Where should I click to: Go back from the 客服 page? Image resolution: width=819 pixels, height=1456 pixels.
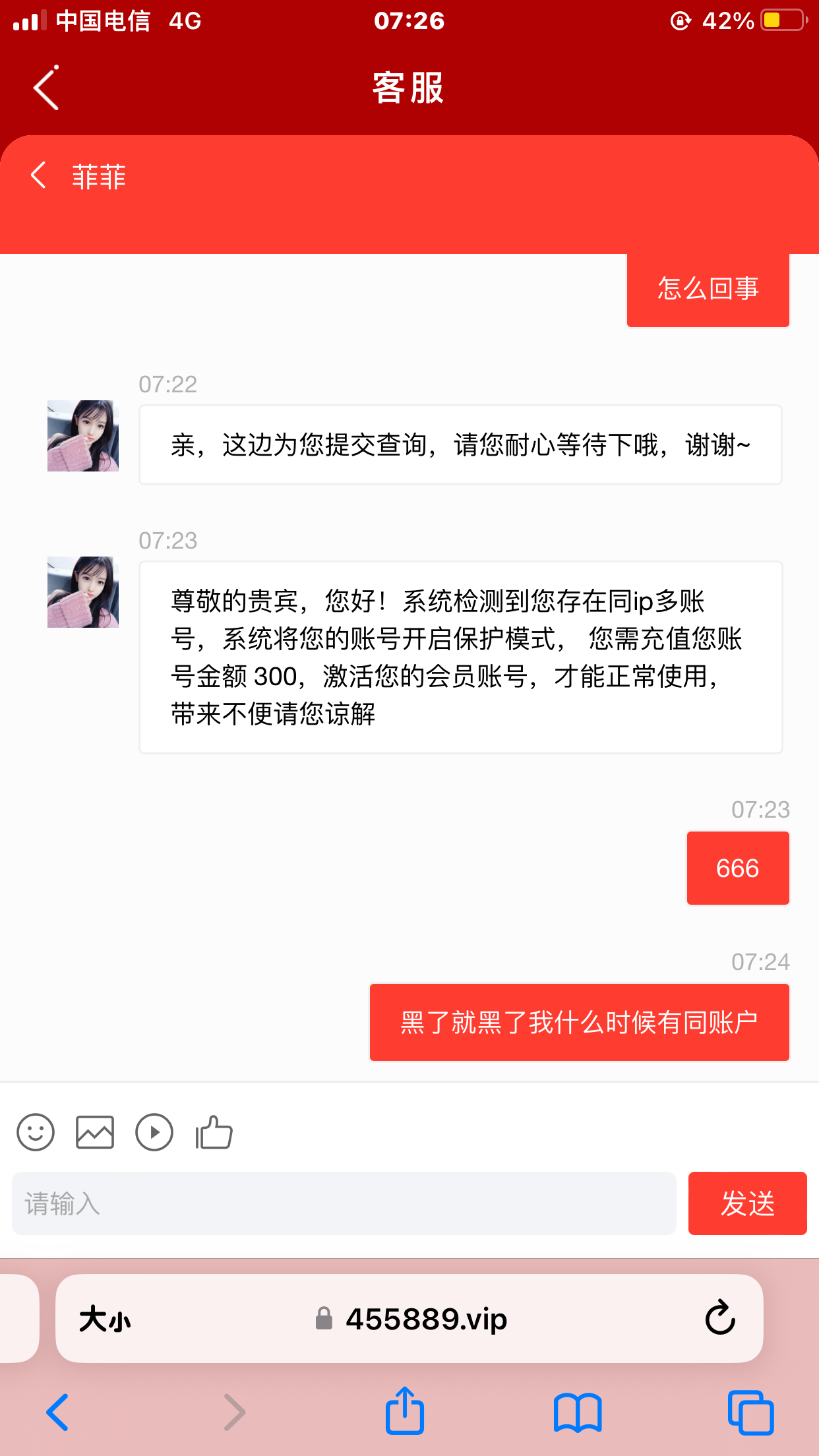coord(46,88)
